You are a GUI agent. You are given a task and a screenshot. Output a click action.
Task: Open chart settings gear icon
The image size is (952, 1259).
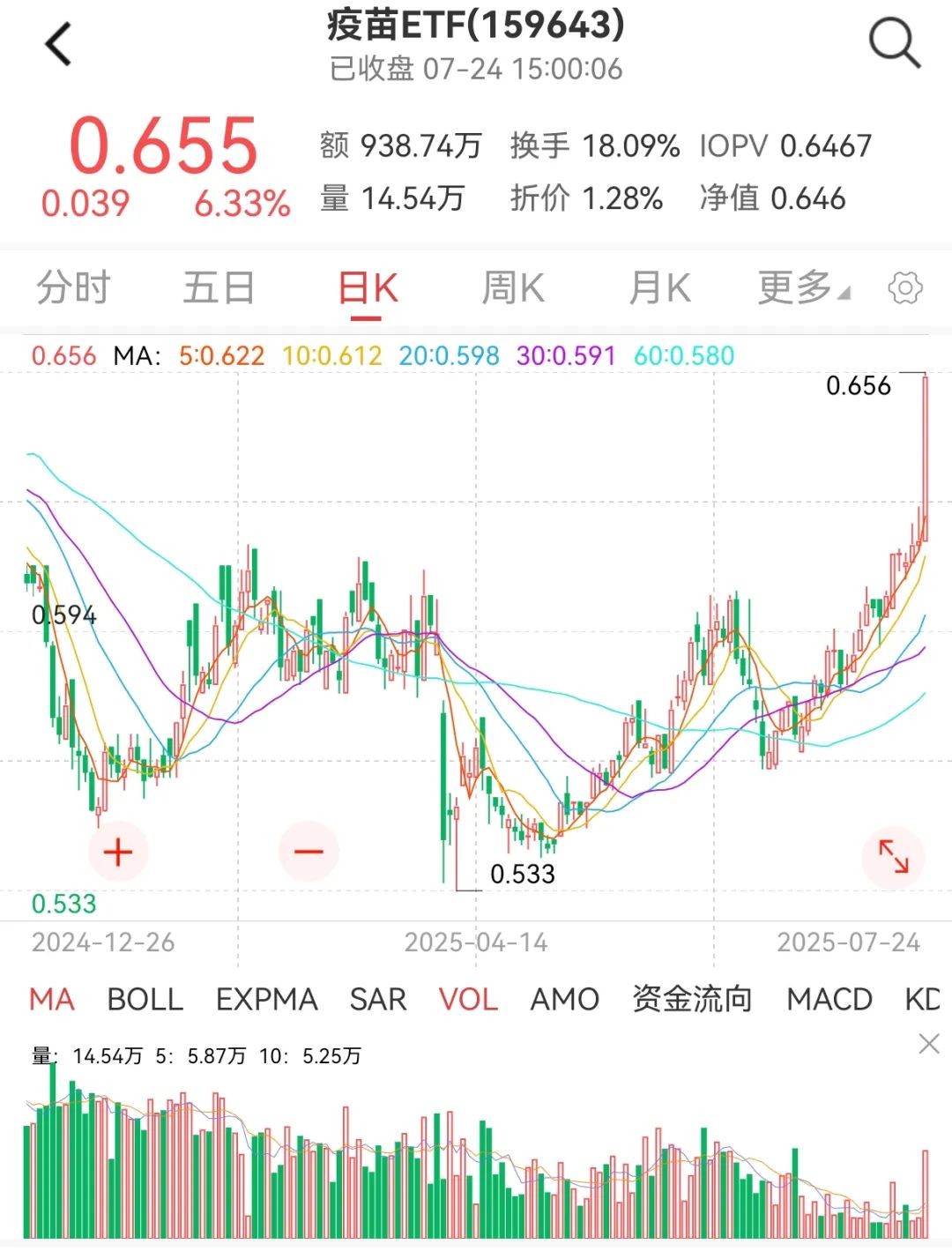pyautogui.click(x=905, y=288)
